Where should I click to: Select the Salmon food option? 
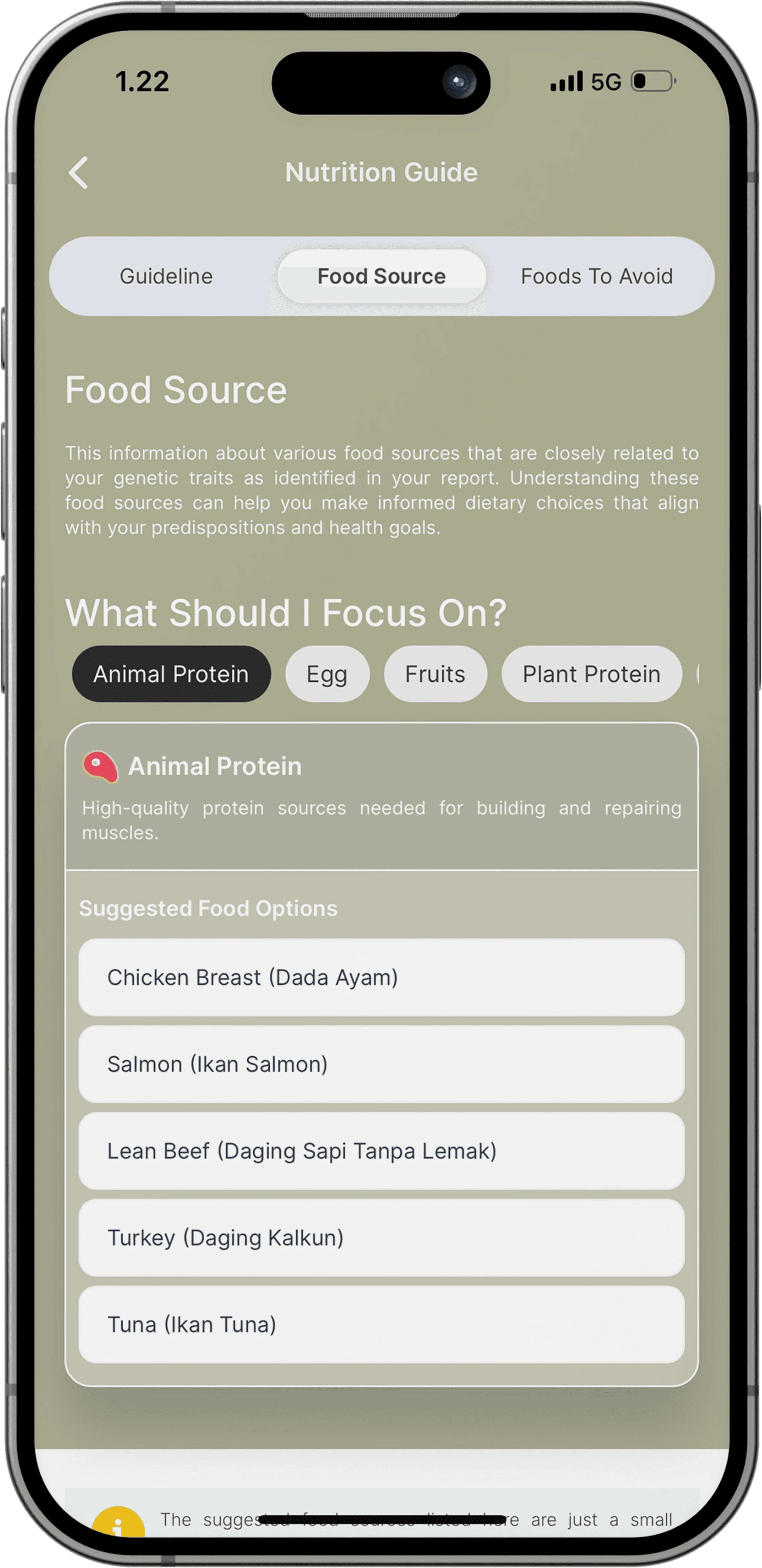pos(381,1064)
